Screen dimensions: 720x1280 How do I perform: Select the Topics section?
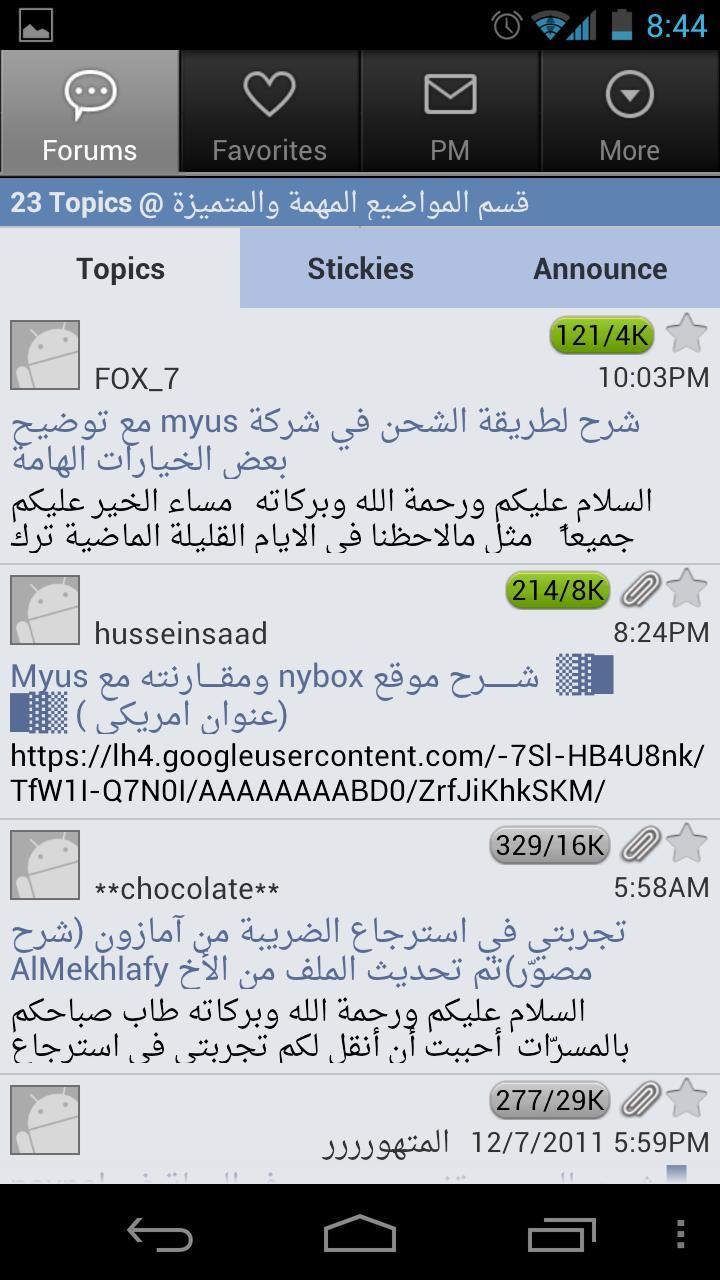pyautogui.click(x=120, y=269)
